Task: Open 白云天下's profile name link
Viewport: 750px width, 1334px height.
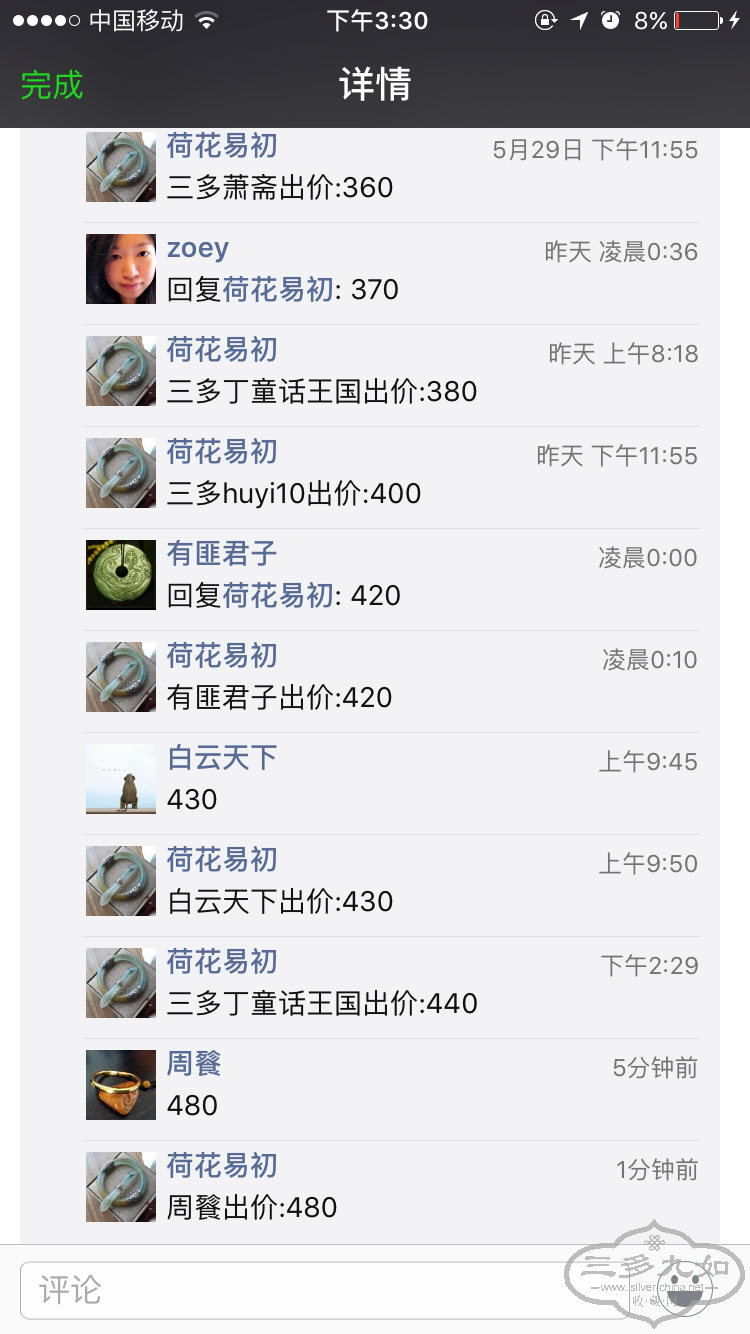Action: (x=222, y=758)
